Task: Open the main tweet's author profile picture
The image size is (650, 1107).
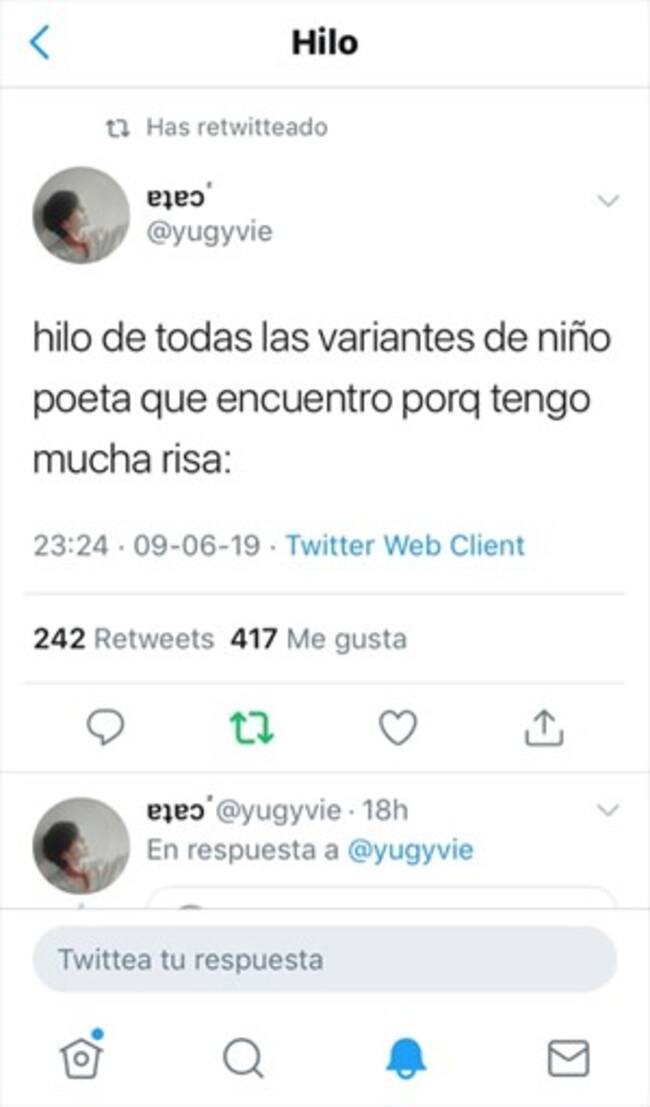Action: (x=81, y=215)
